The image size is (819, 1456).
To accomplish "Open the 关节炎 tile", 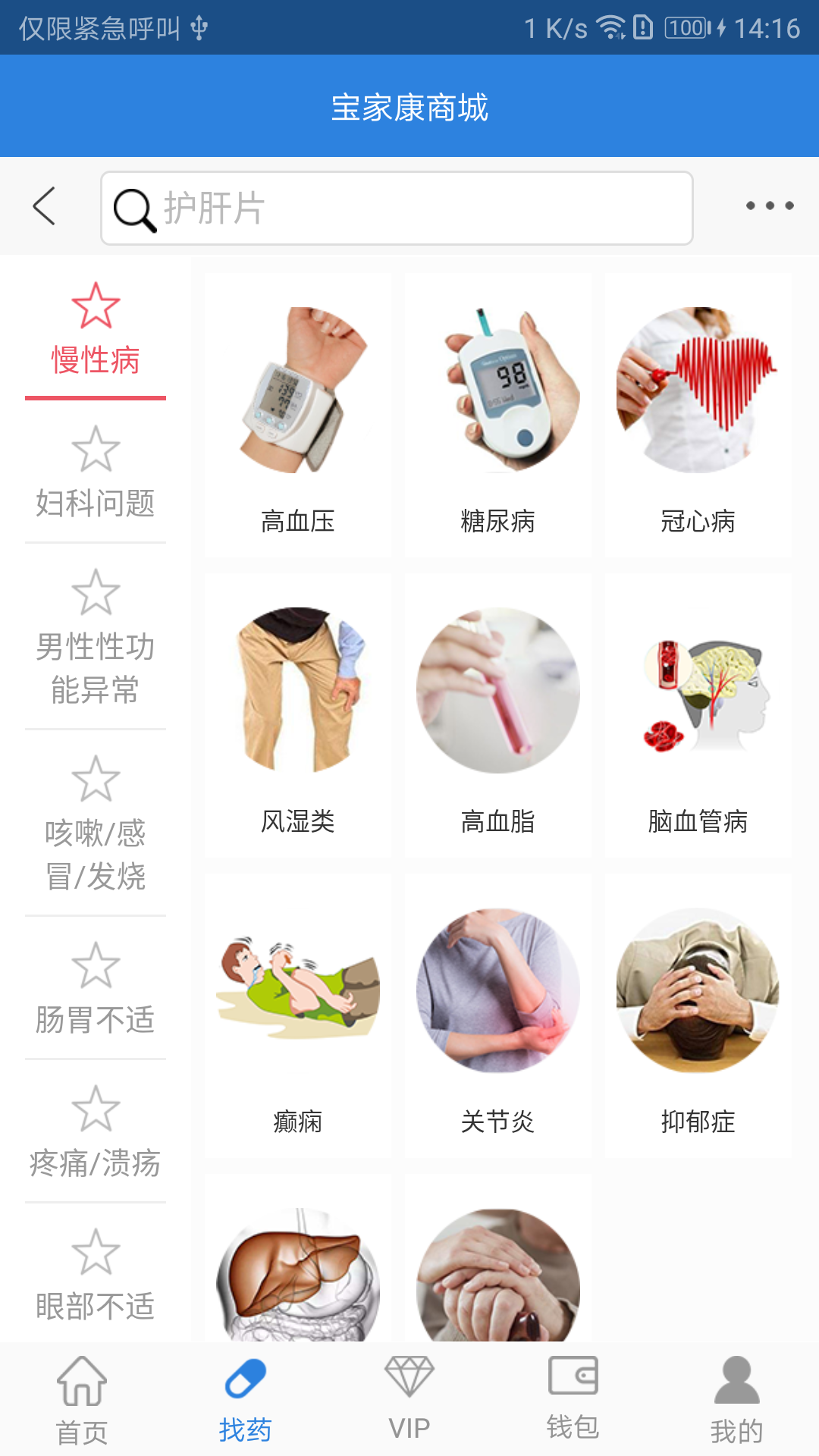I will click(x=497, y=1016).
